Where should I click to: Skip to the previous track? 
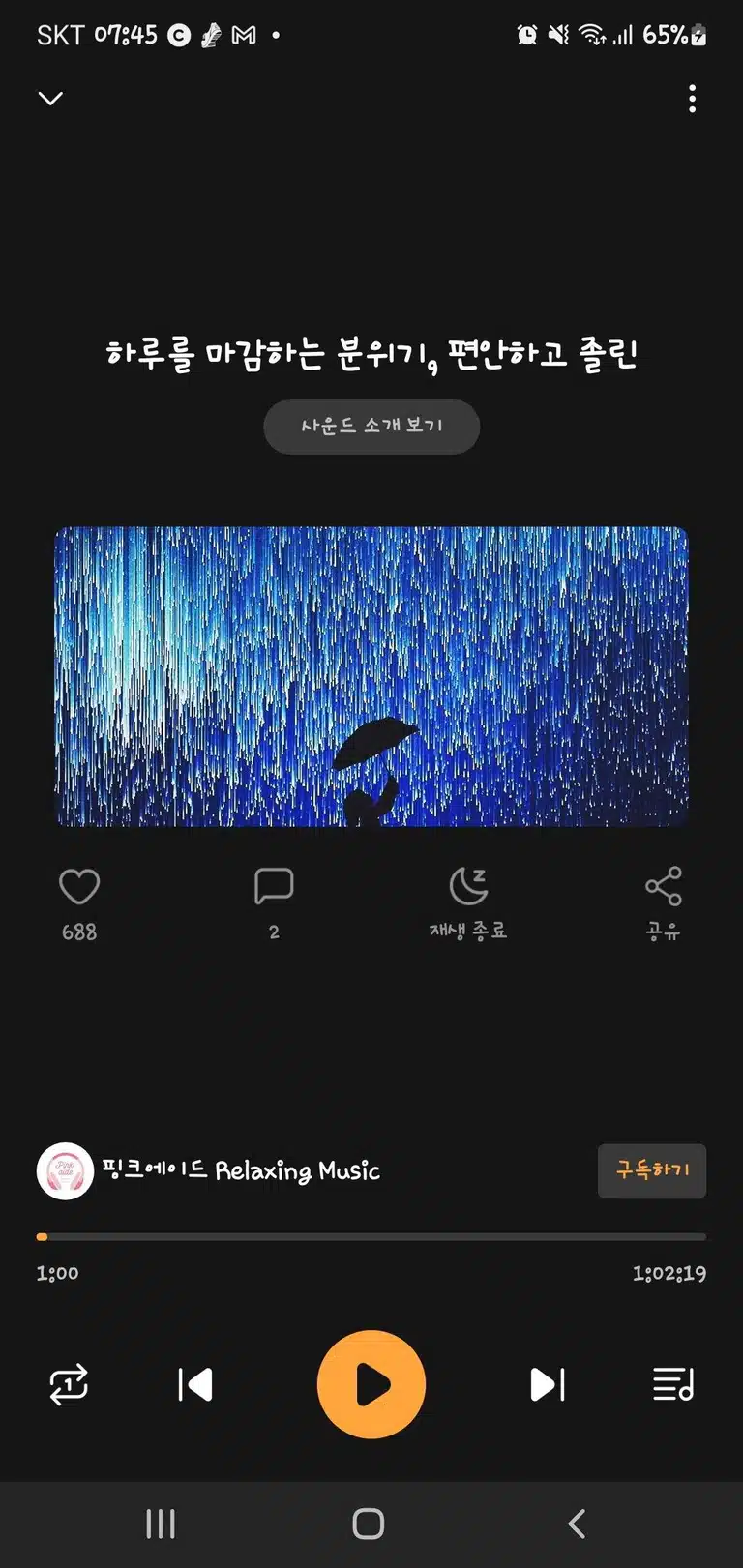coord(195,1384)
